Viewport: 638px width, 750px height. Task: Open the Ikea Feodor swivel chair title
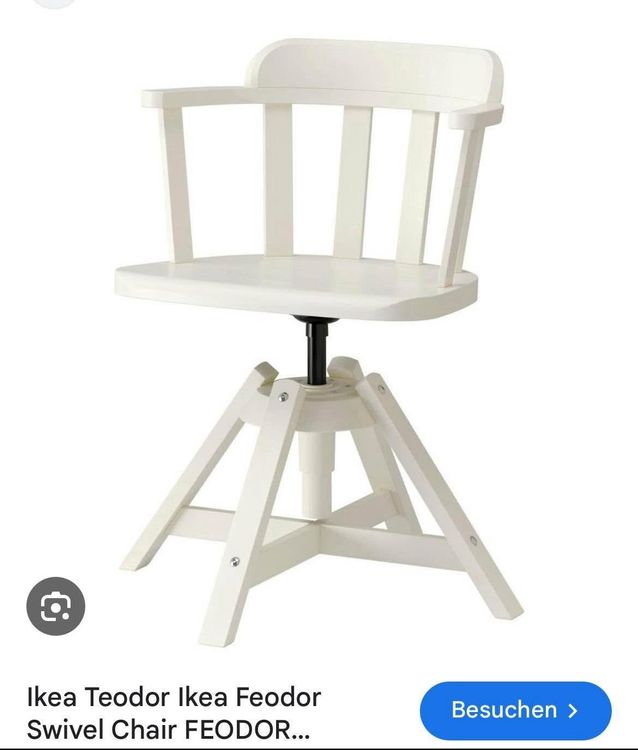point(175,710)
